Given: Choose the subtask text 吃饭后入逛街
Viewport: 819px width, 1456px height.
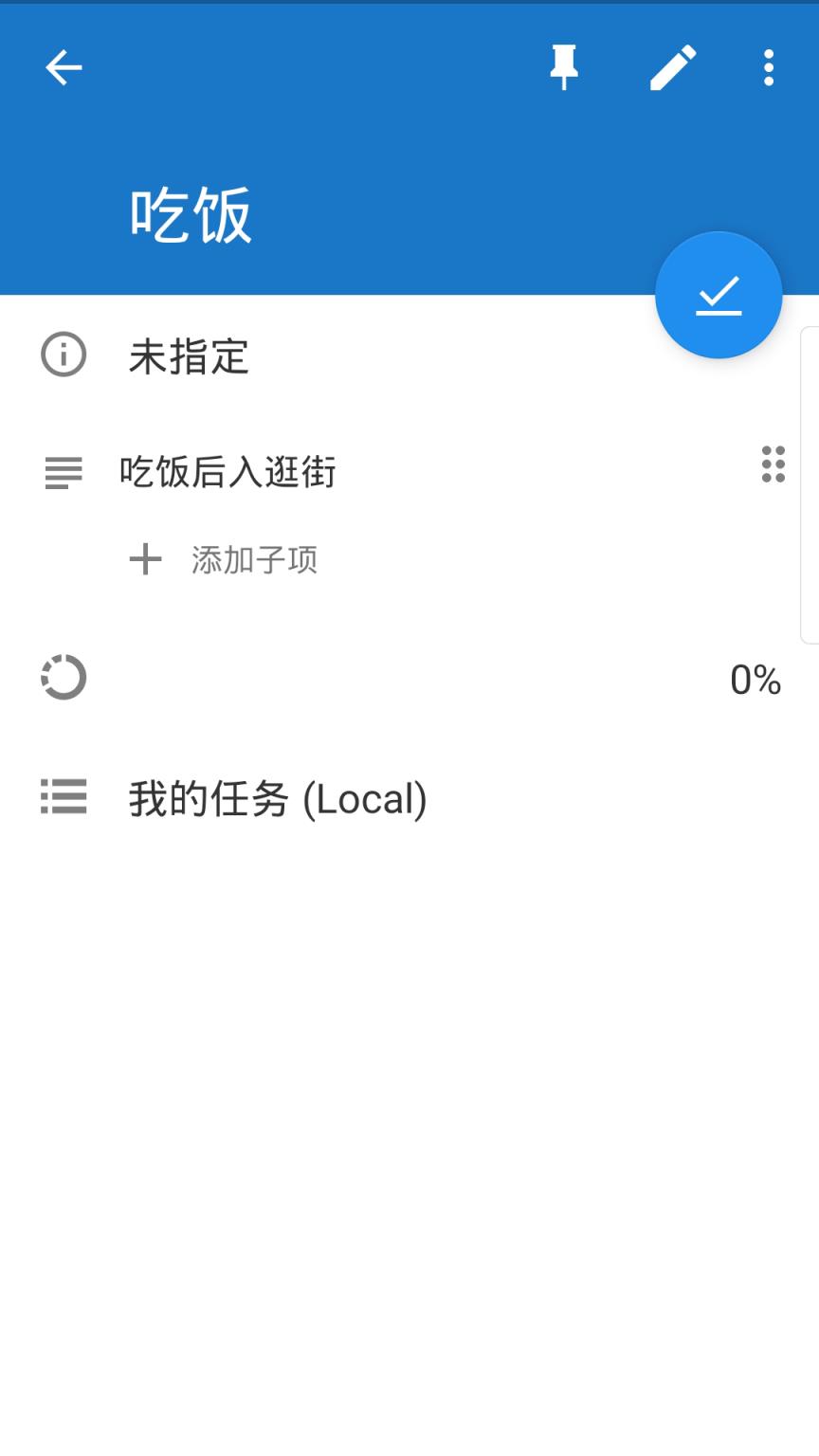Looking at the screenshot, I should coord(227,472).
